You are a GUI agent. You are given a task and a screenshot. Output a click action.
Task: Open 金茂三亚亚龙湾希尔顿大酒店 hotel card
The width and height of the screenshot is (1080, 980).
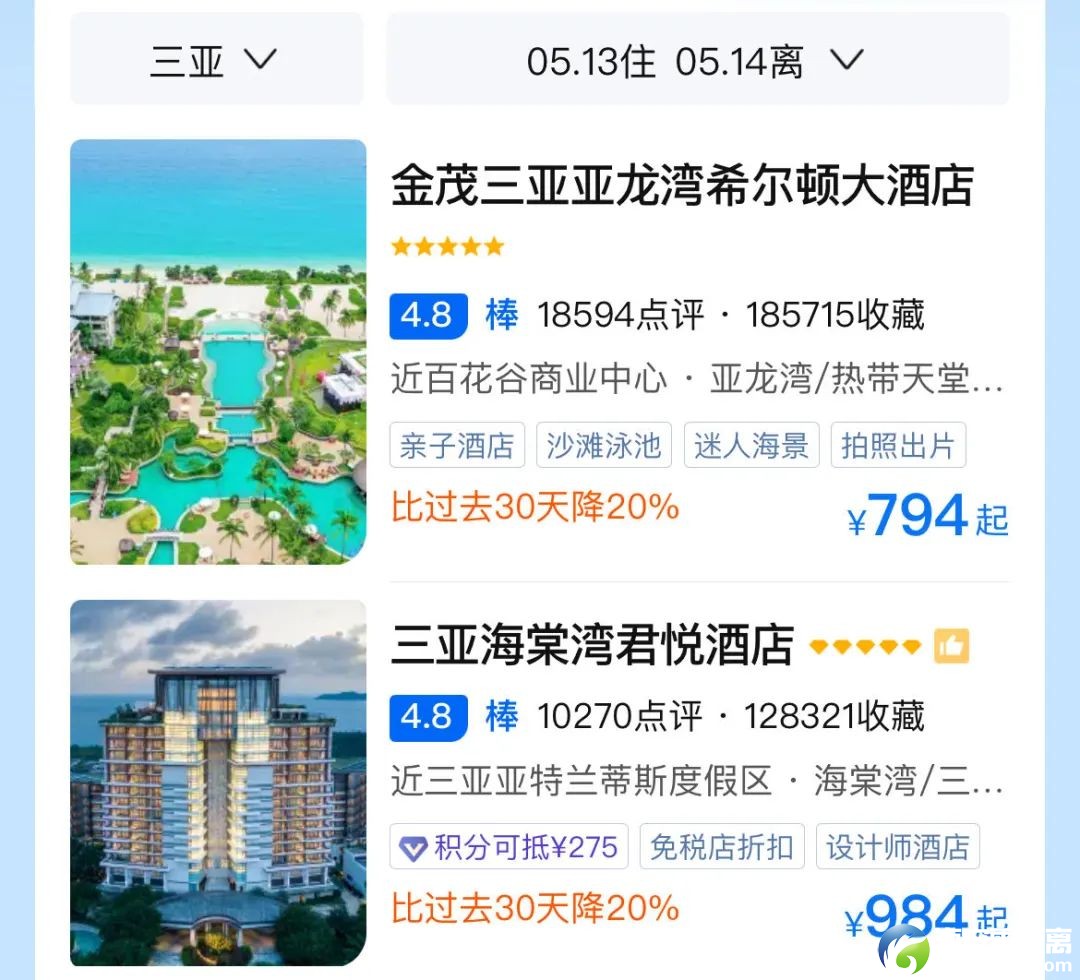point(681,187)
